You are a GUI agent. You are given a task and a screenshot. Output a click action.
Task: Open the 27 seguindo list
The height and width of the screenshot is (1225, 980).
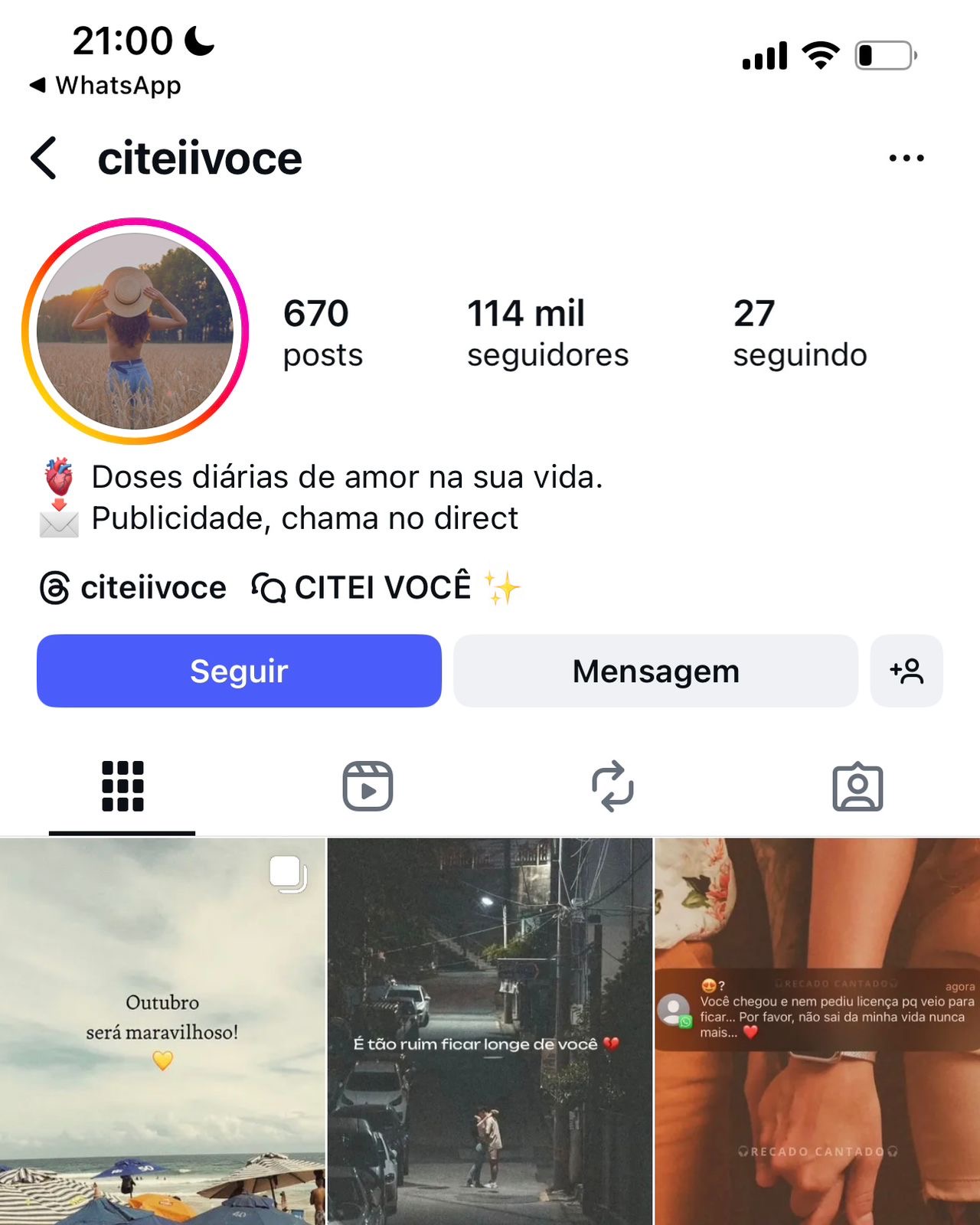click(x=799, y=333)
